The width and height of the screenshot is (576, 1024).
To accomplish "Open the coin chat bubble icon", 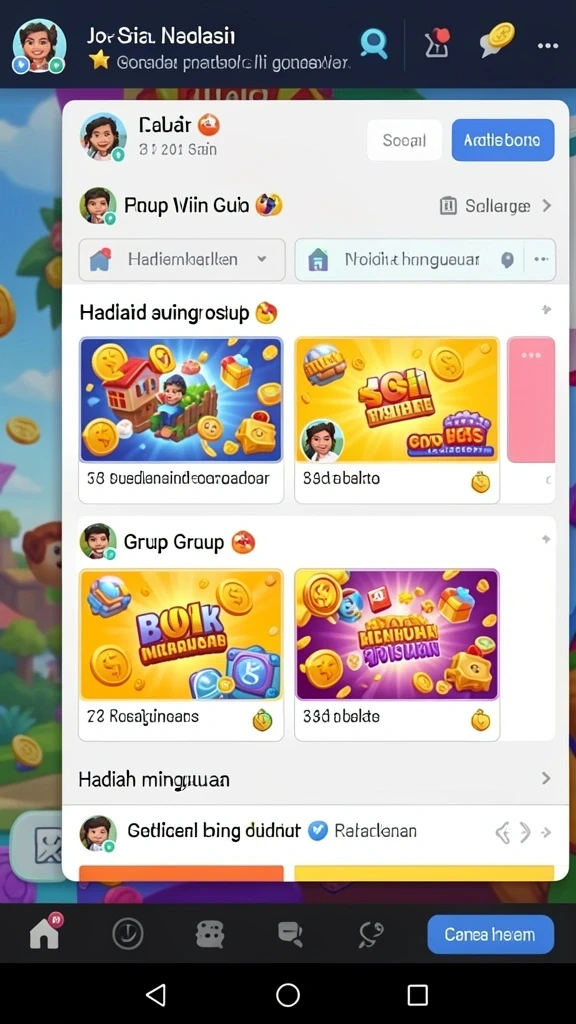I will 496,42.
